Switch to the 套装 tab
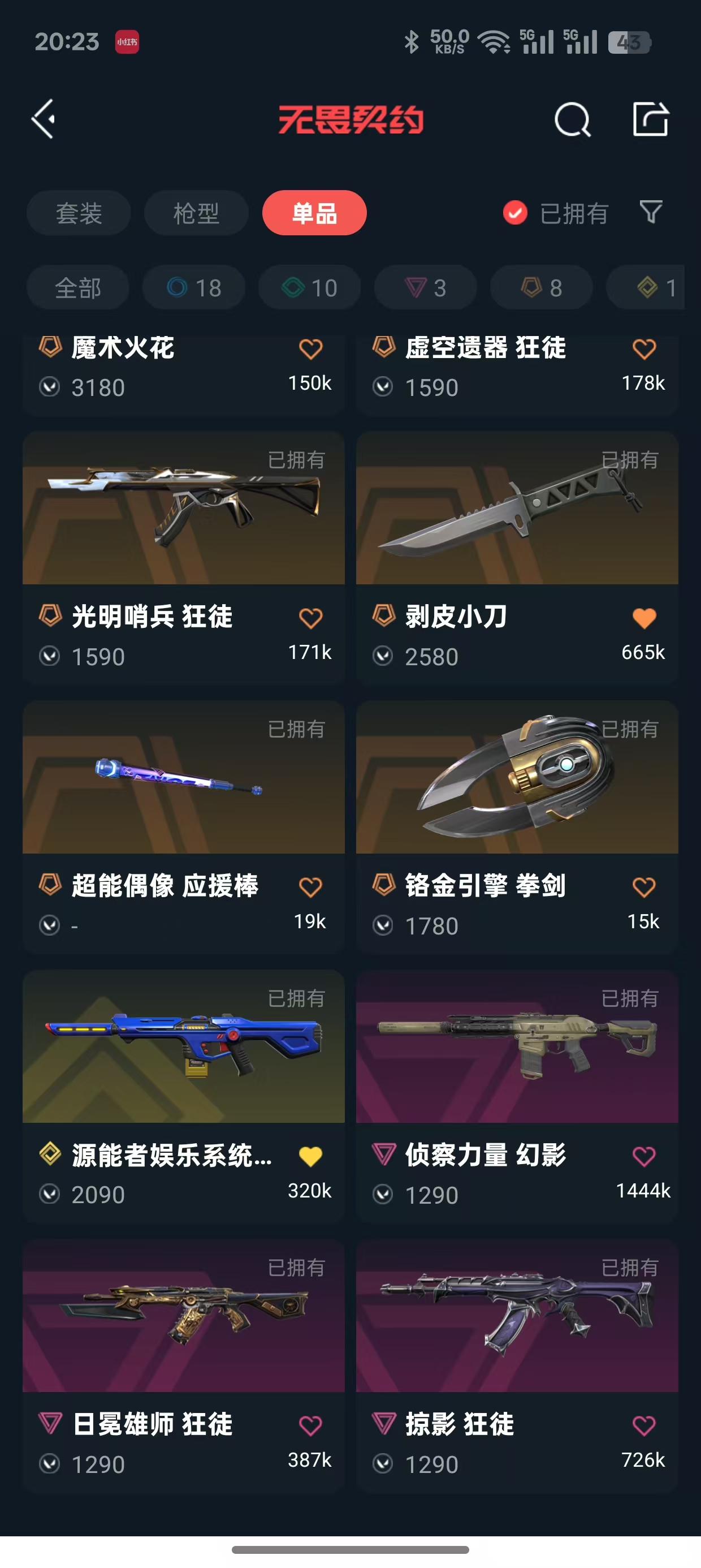Viewport: 701px width, 1568px height. 79,213
